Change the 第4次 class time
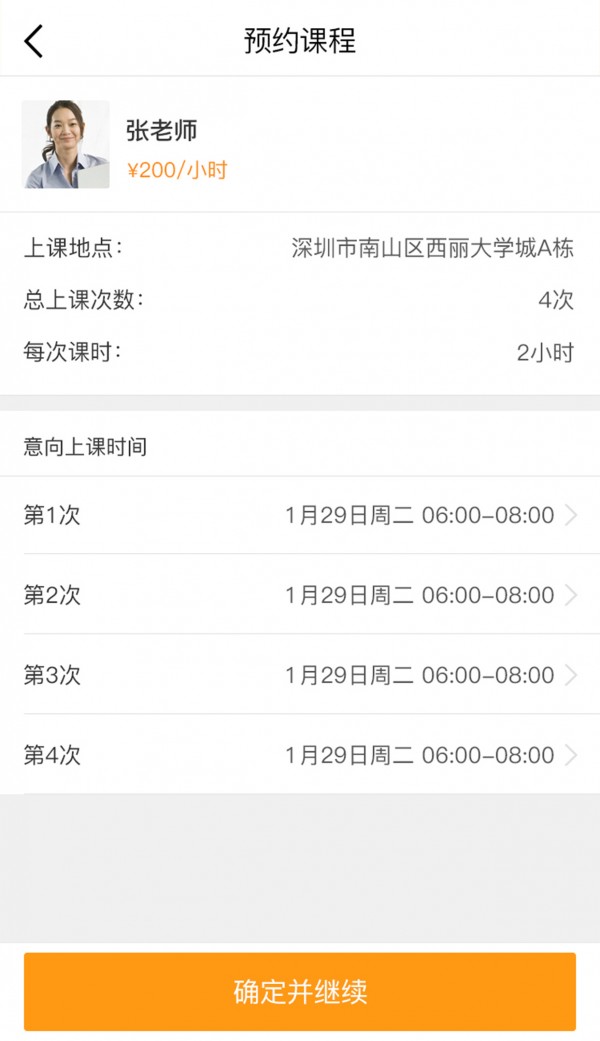This screenshot has height=1041, width=600. click(x=300, y=755)
